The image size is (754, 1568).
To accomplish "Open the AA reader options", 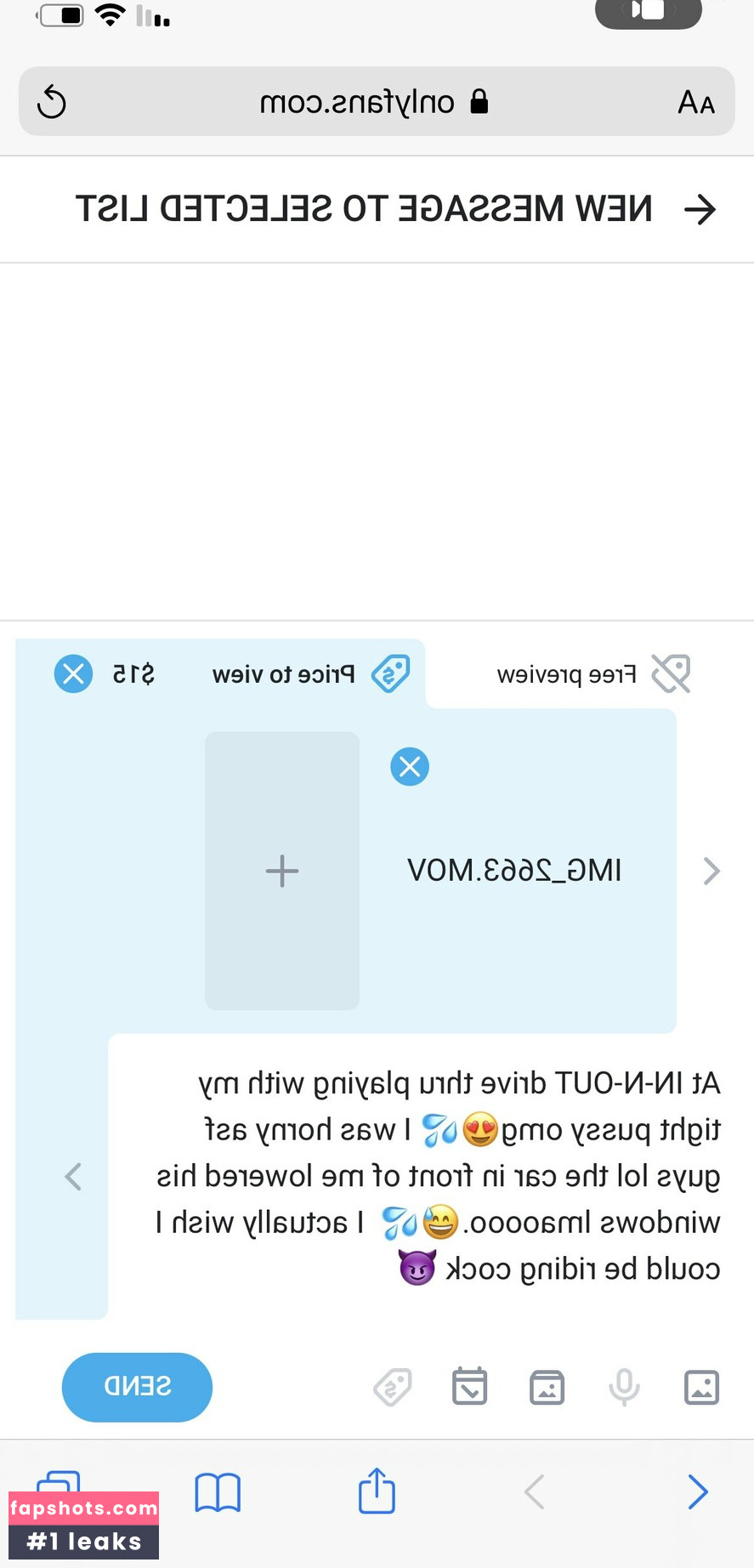I will [695, 103].
